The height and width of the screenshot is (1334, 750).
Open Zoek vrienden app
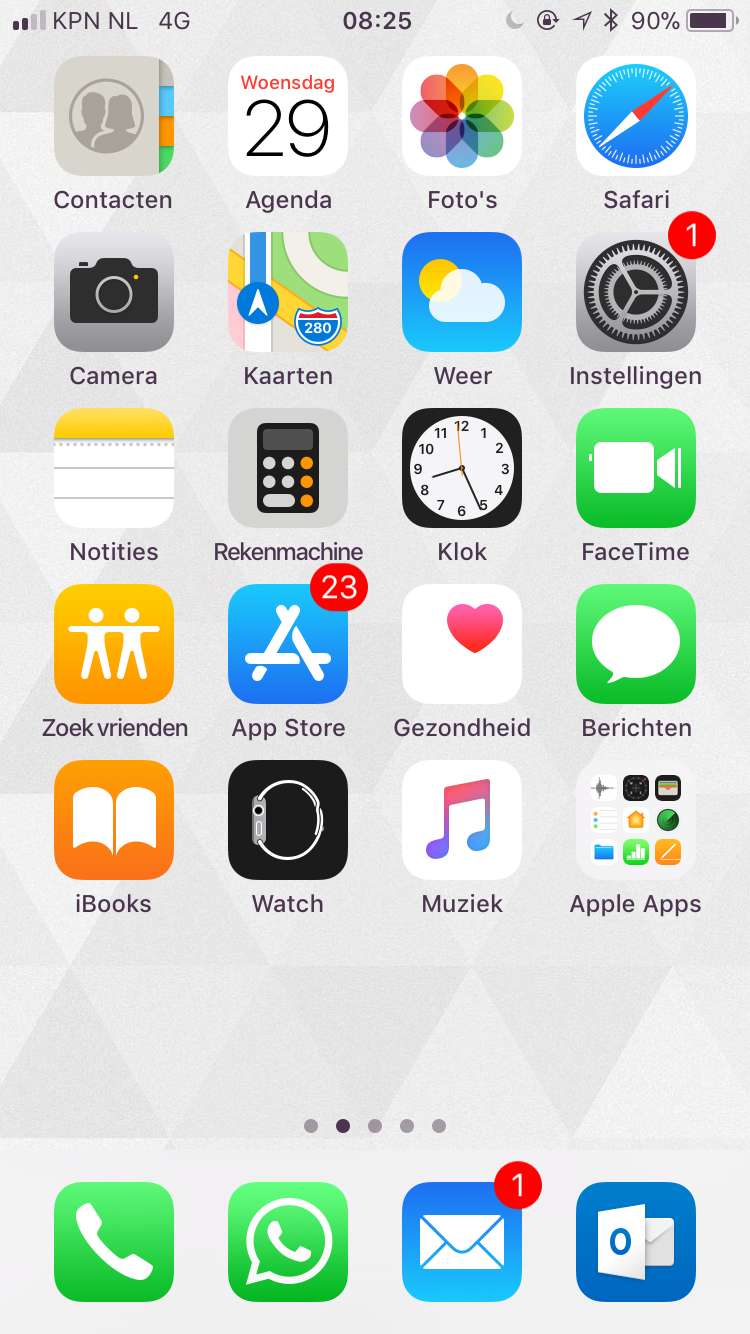(x=114, y=644)
